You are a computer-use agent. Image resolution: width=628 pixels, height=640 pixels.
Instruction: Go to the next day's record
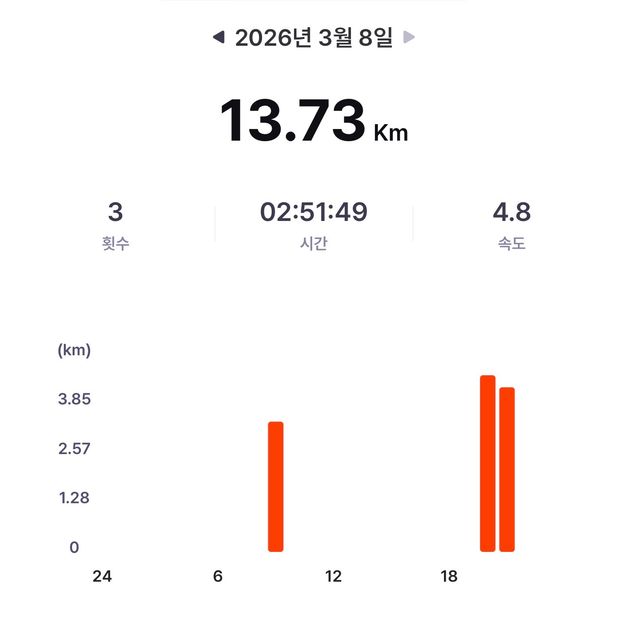pos(409,38)
